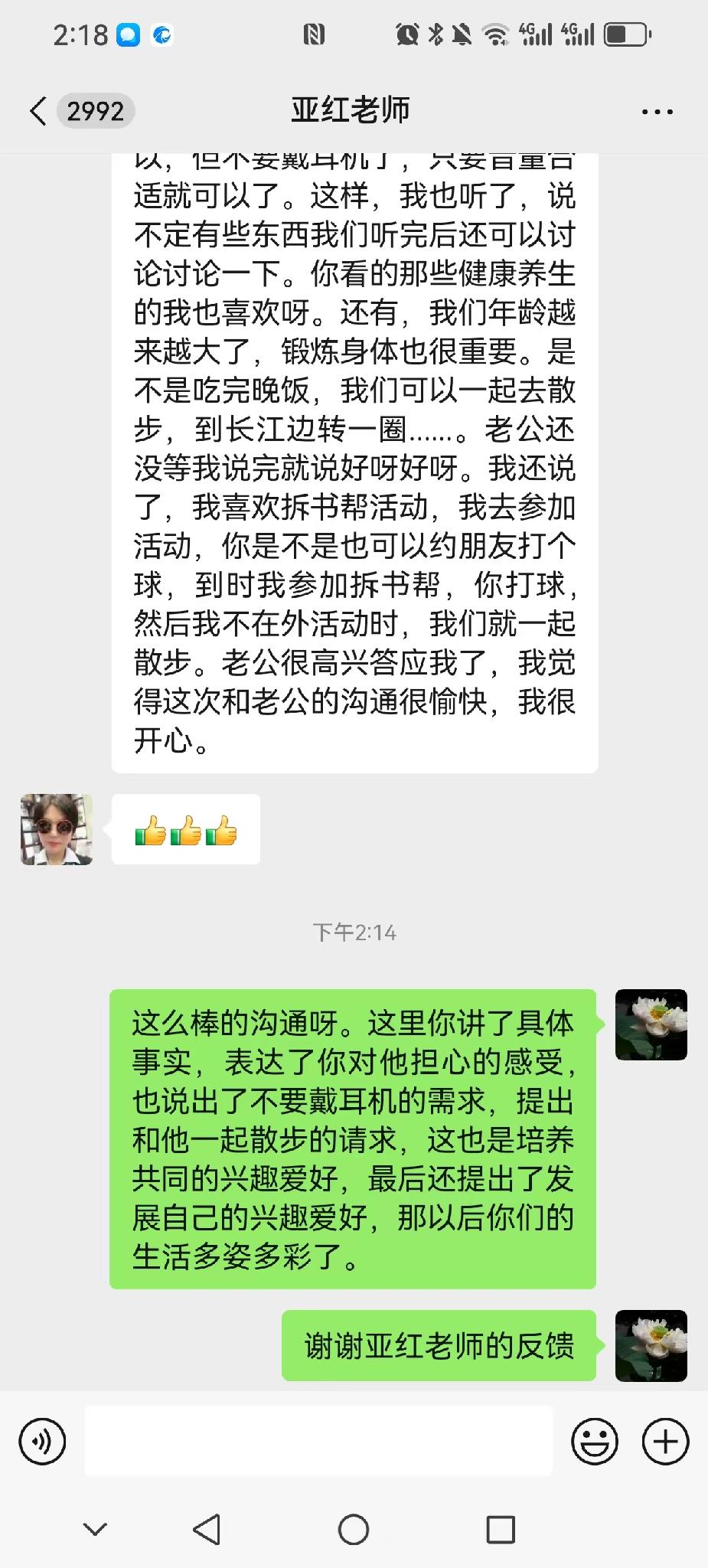Open the emoji sticker panel
This screenshot has height=1568, width=708.
coord(595,1442)
